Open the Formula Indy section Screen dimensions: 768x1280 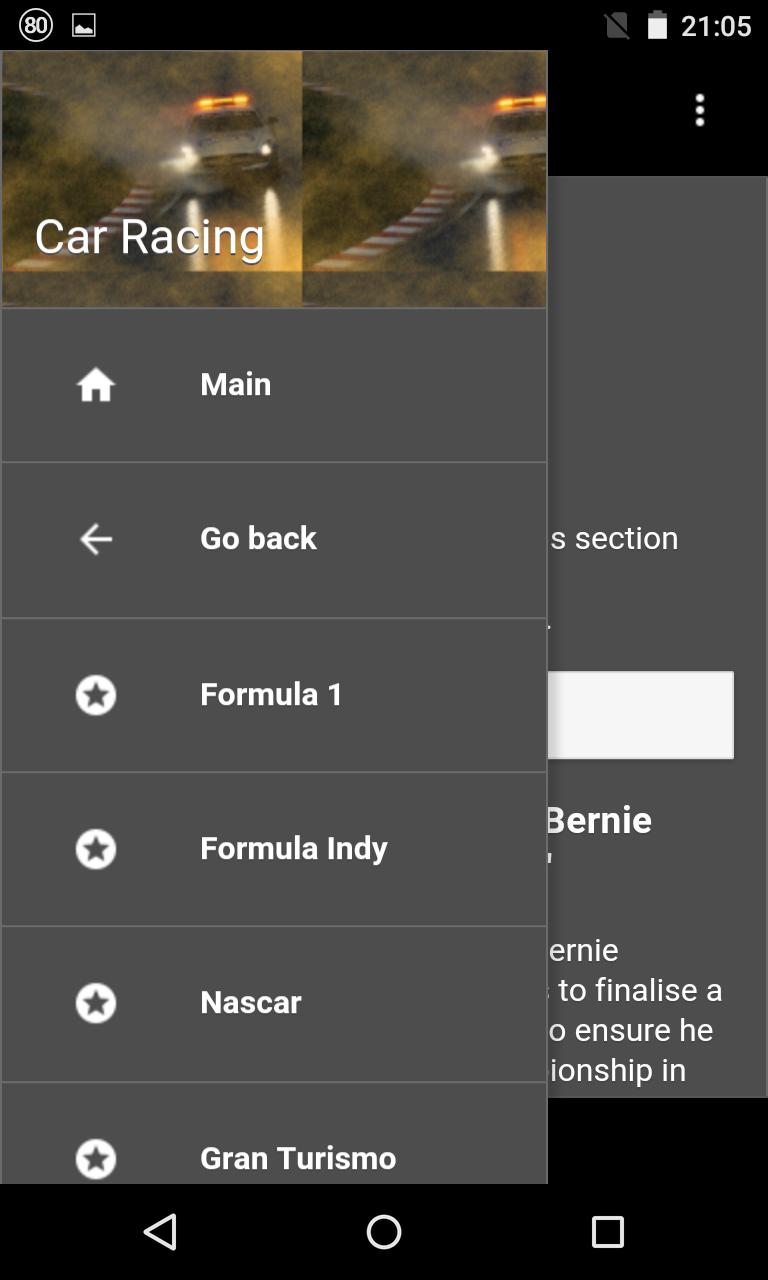pyautogui.click(x=274, y=849)
